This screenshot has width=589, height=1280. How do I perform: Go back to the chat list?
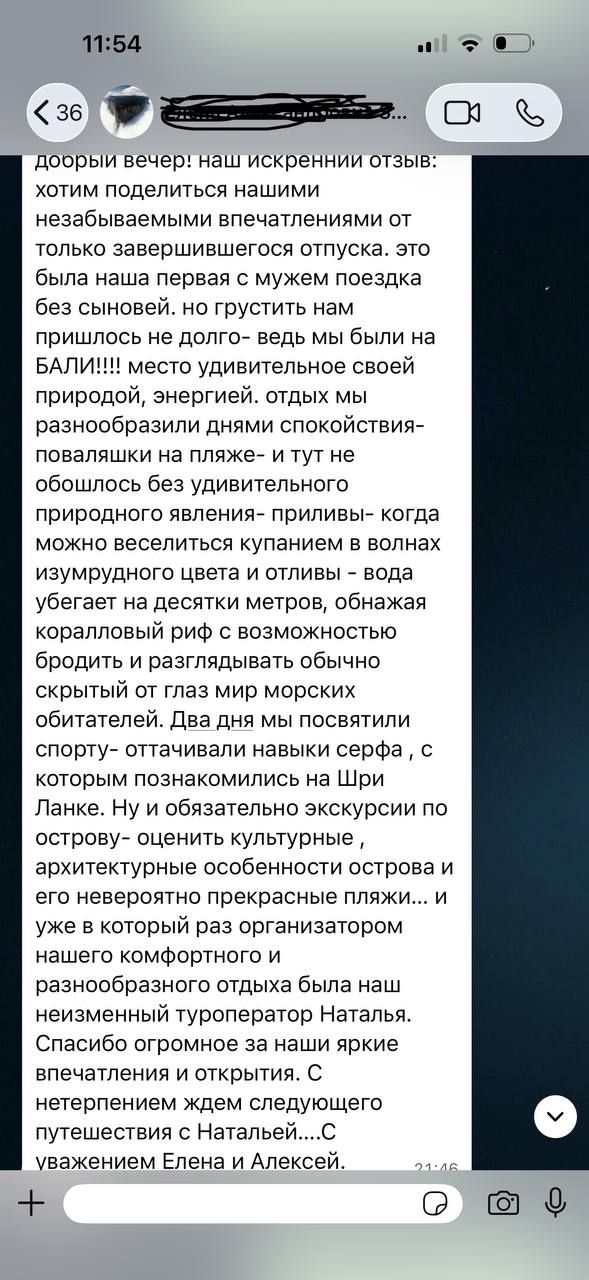pyautogui.click(x=58, y=112)
